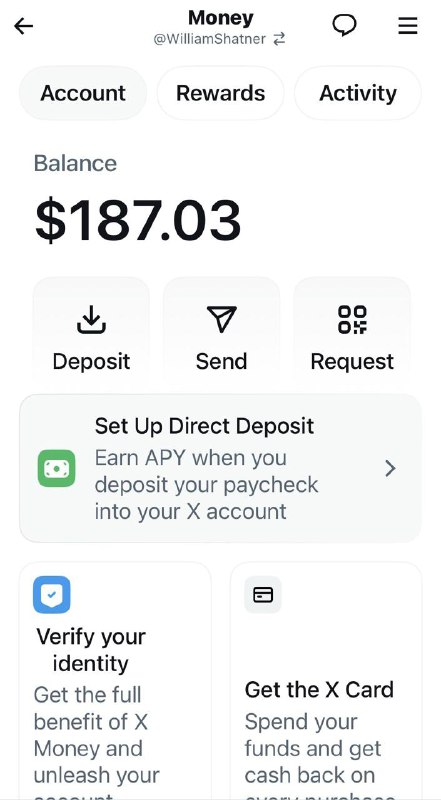Image resolution: width=441 pixels, height=800 pixels.
Task: Select the Account tab
Action: (x=83, y=93)
